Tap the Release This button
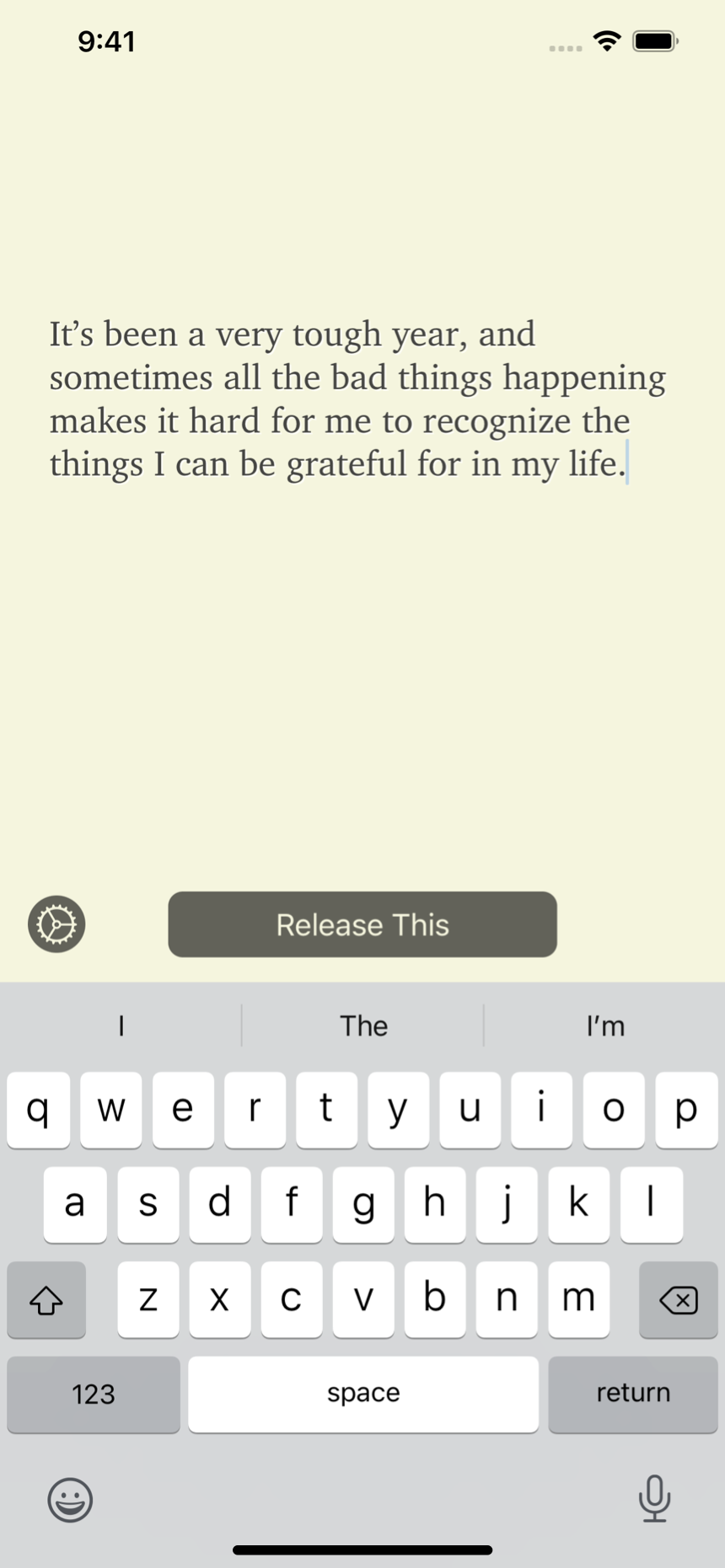The width and height of the screenshot is (725, 1568). [x=362, y=924]
